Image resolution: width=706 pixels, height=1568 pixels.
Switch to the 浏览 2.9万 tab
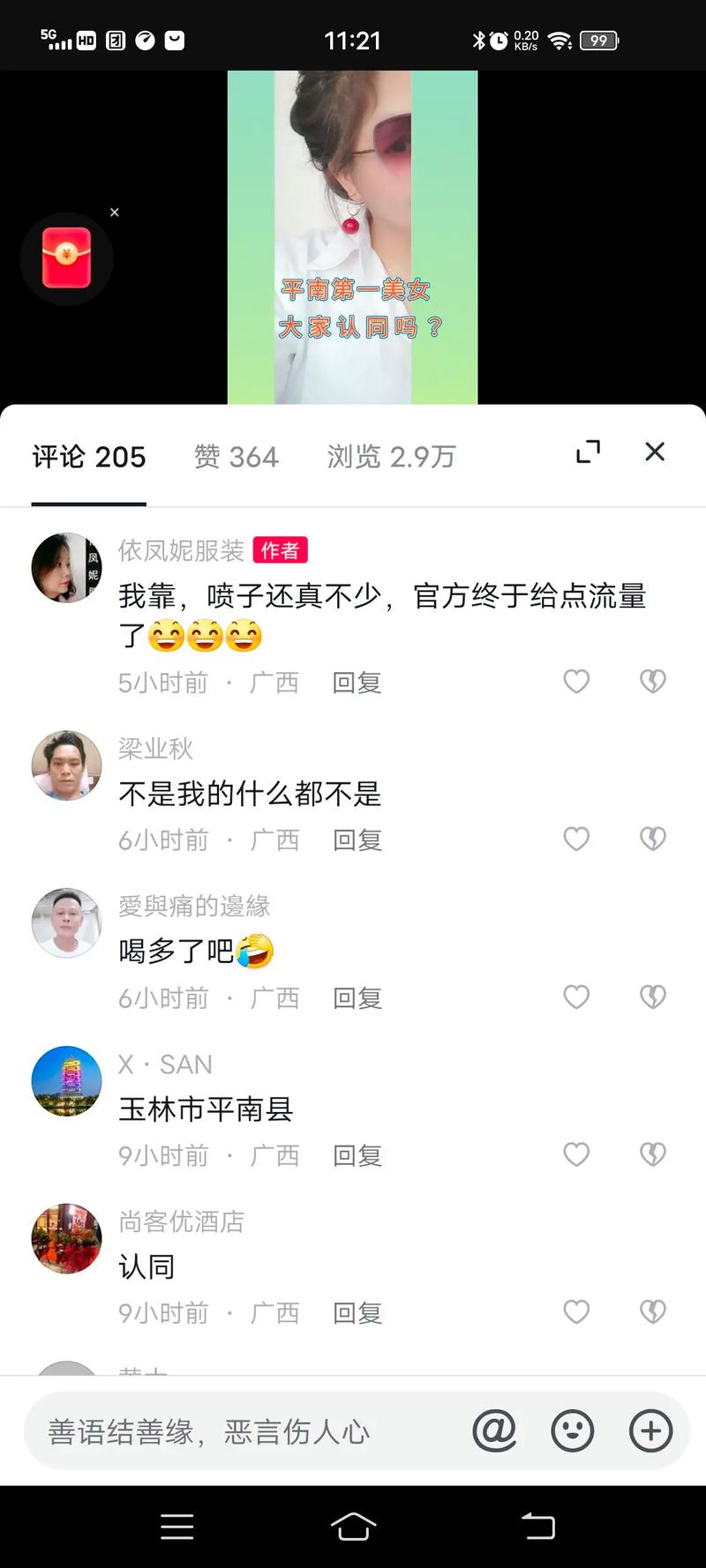coord(389,456)
